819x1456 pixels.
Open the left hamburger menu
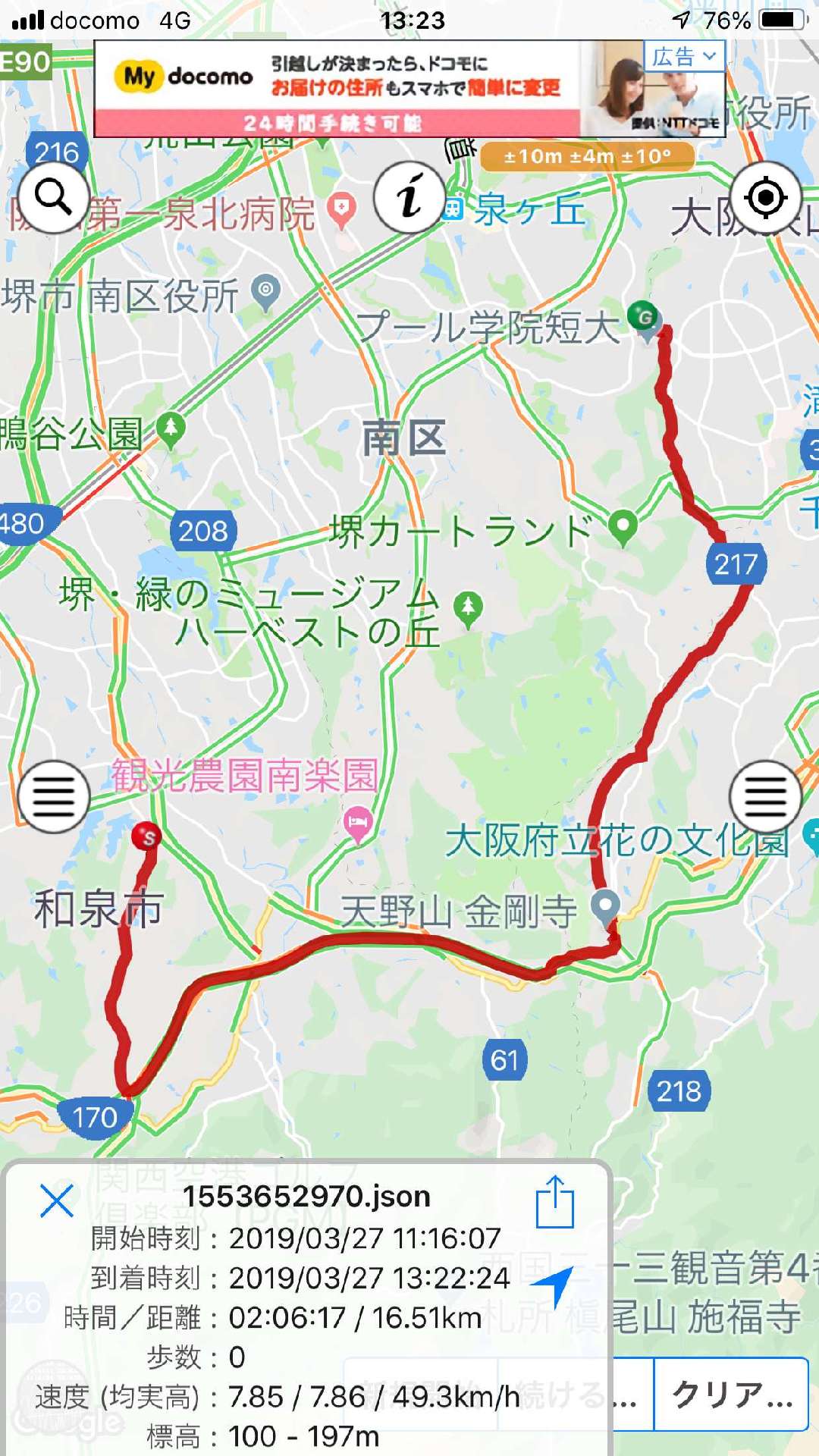53,796
